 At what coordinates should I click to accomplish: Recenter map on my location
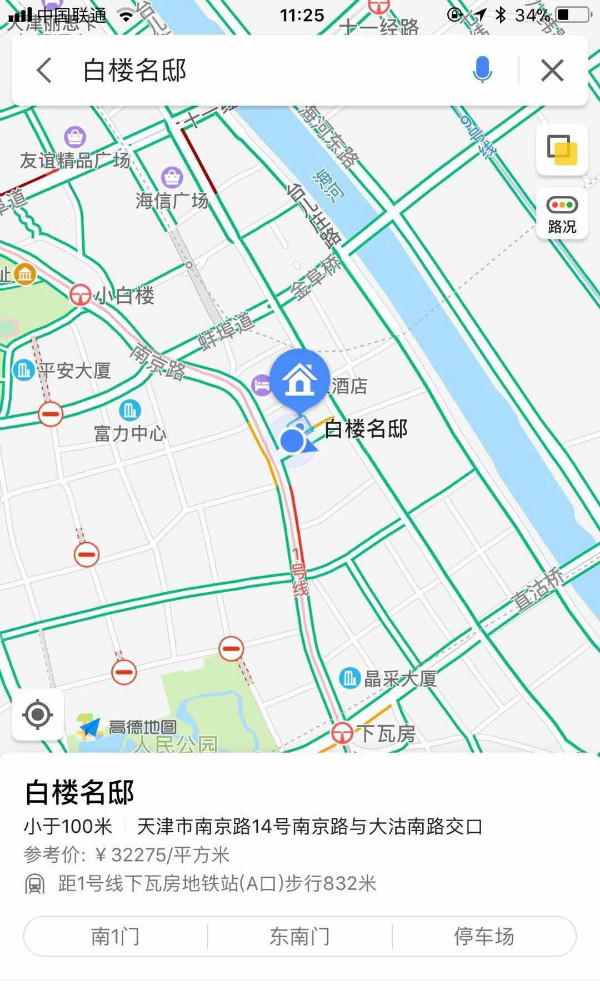click(x=38, y=714)
